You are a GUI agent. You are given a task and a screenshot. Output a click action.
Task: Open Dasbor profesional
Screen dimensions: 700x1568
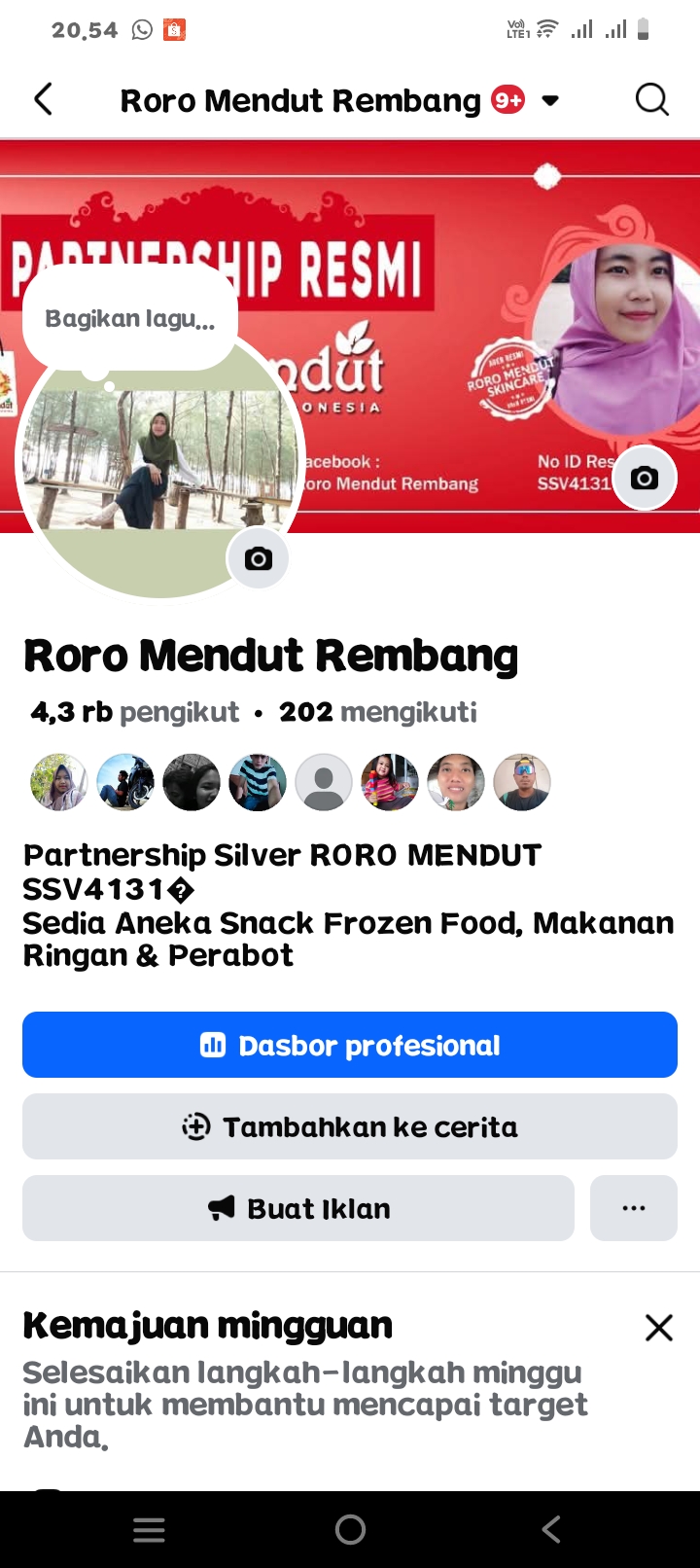click(x=350, y=1046)
